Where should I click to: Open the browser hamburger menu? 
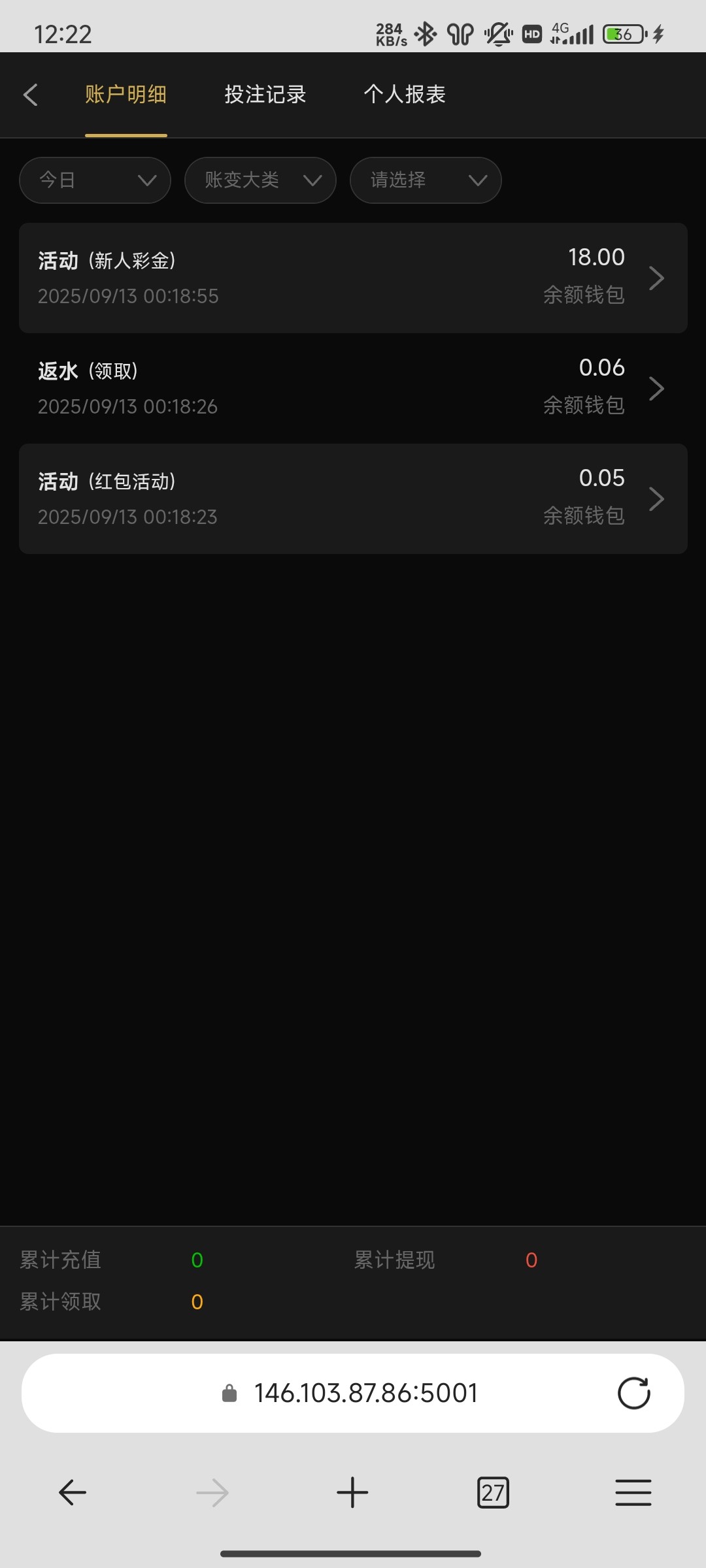633,1493
